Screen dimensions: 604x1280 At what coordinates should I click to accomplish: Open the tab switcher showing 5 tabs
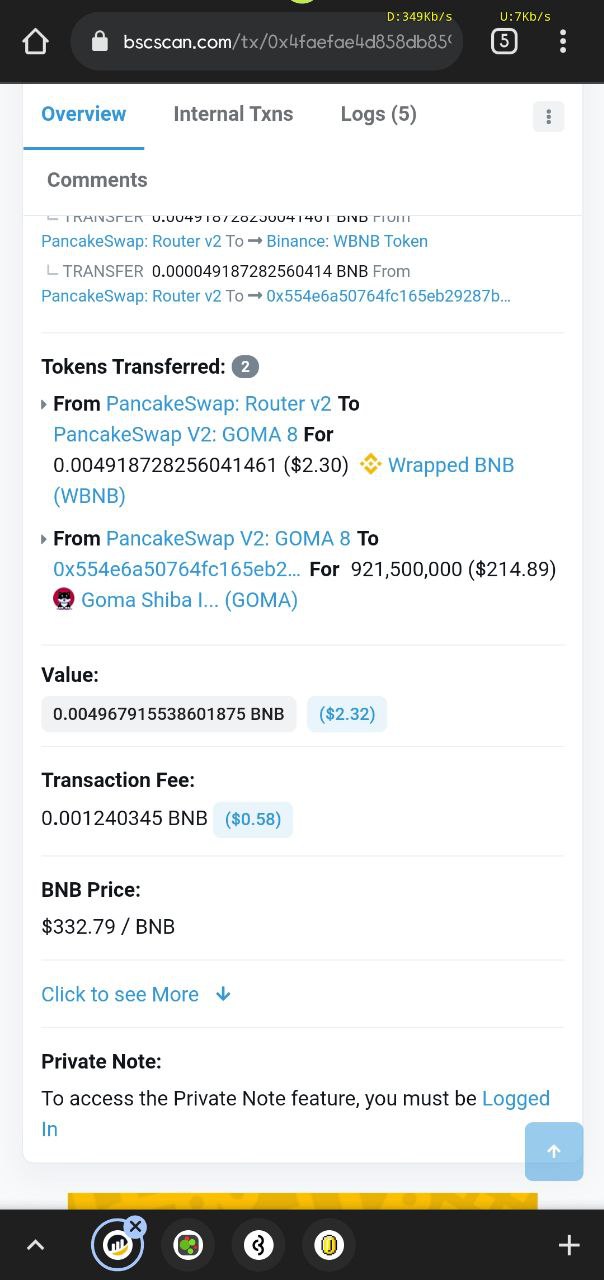[x=504, y=41]
